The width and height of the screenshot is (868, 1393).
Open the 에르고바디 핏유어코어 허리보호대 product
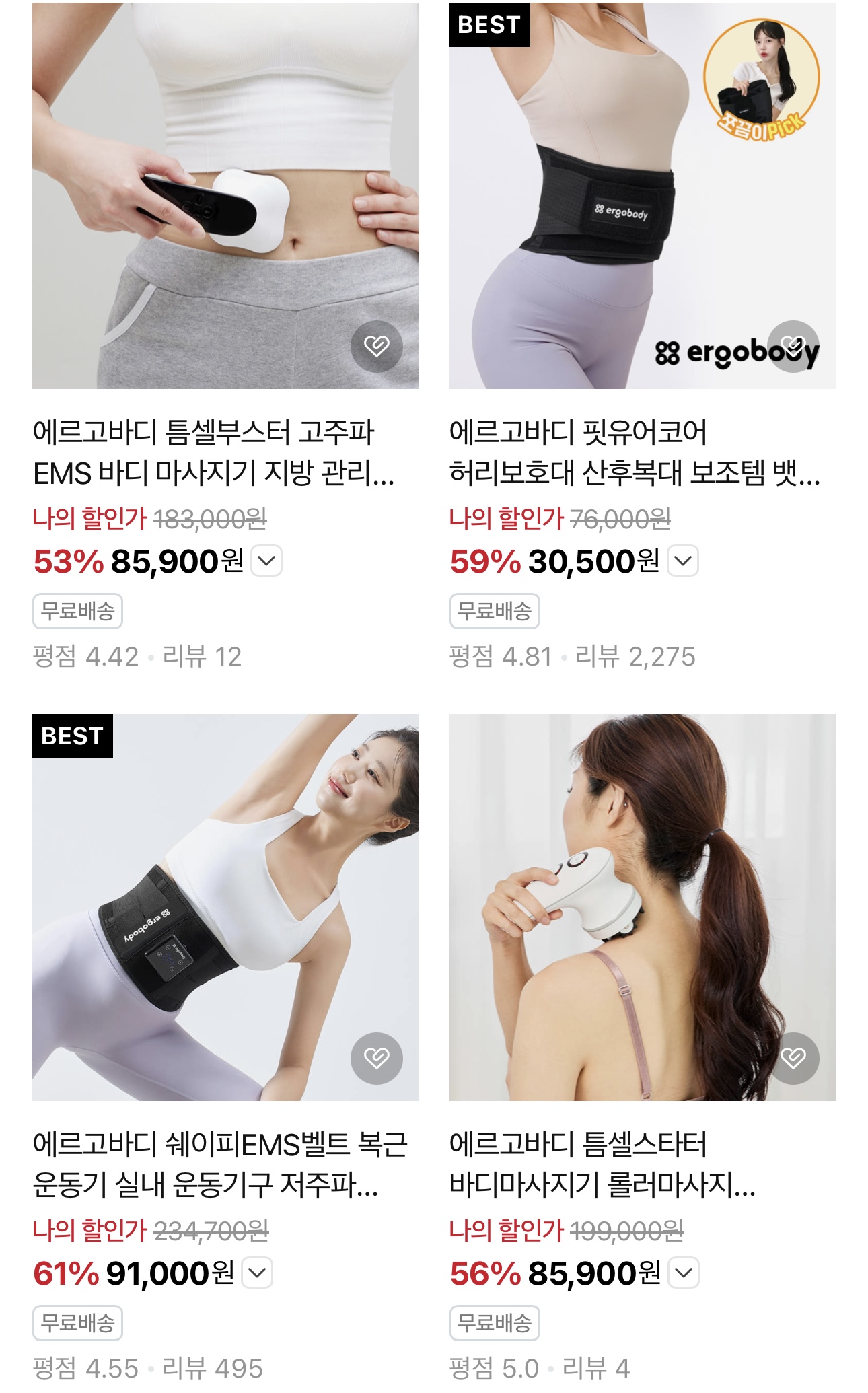[643, 196]
